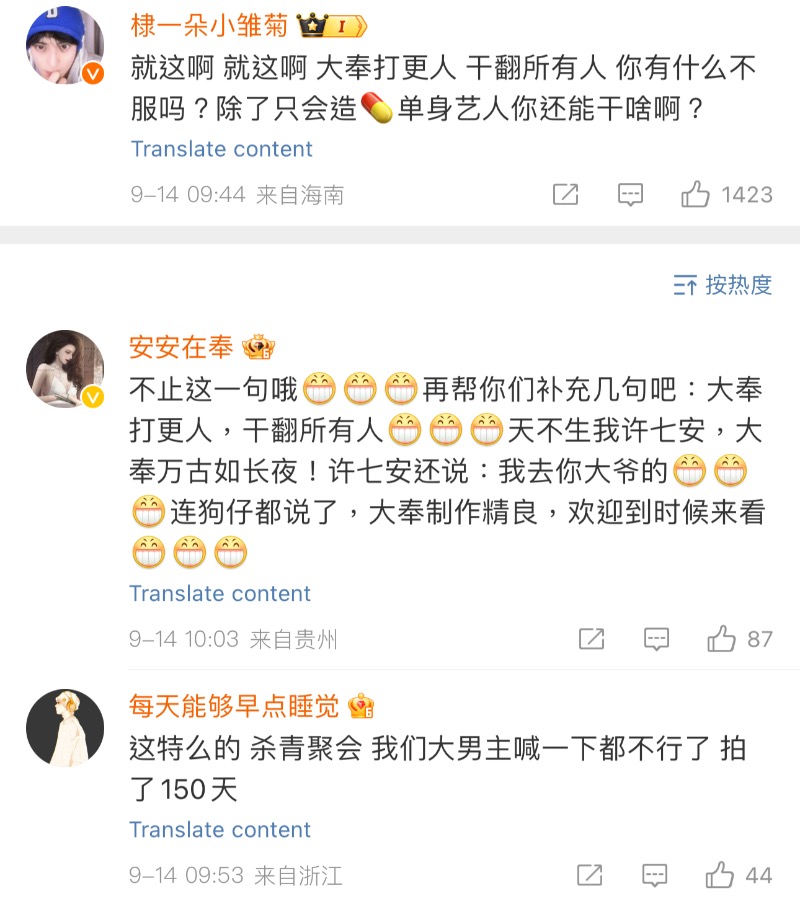Tap username 每天能够早点睡觉

point(234,706)
